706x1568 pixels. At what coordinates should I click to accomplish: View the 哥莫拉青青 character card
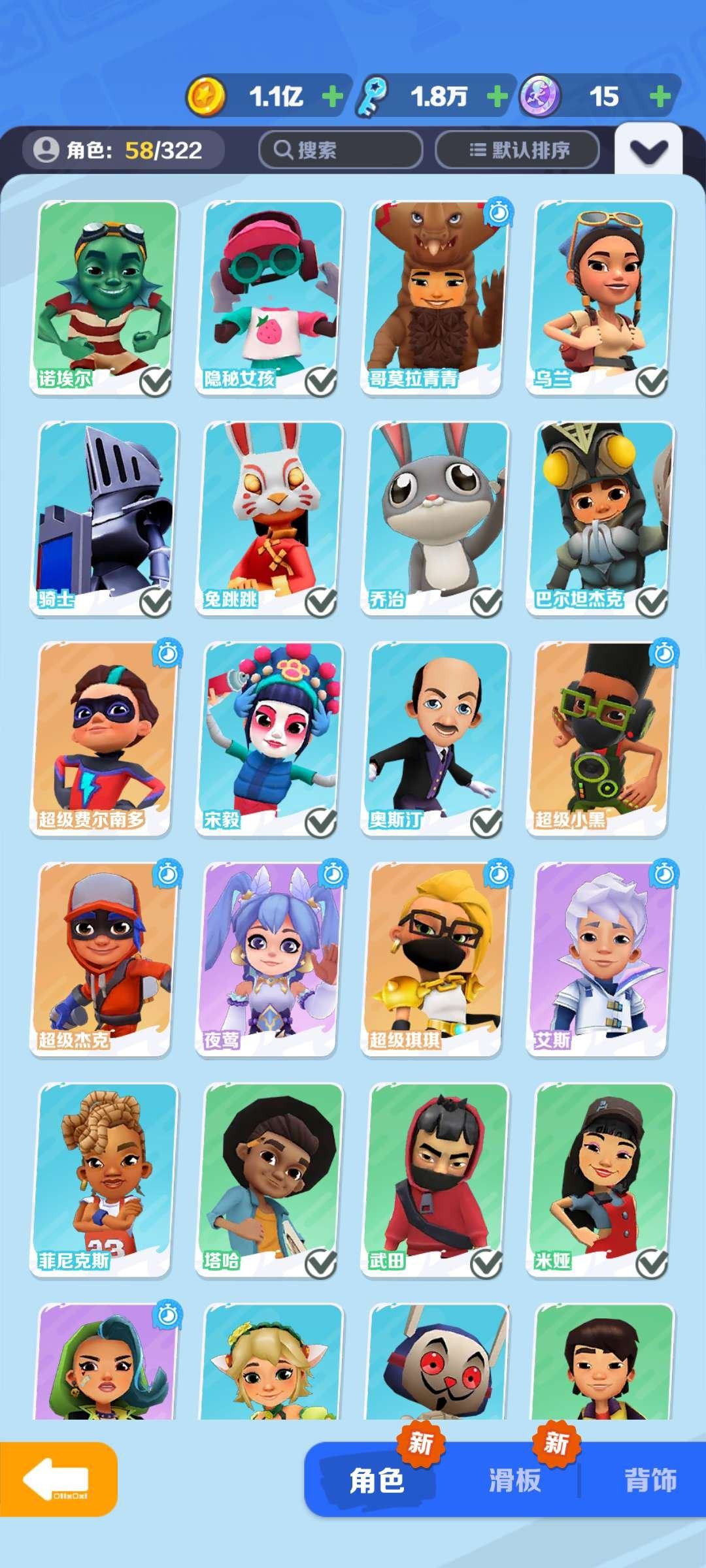click(x=436, y=297)
